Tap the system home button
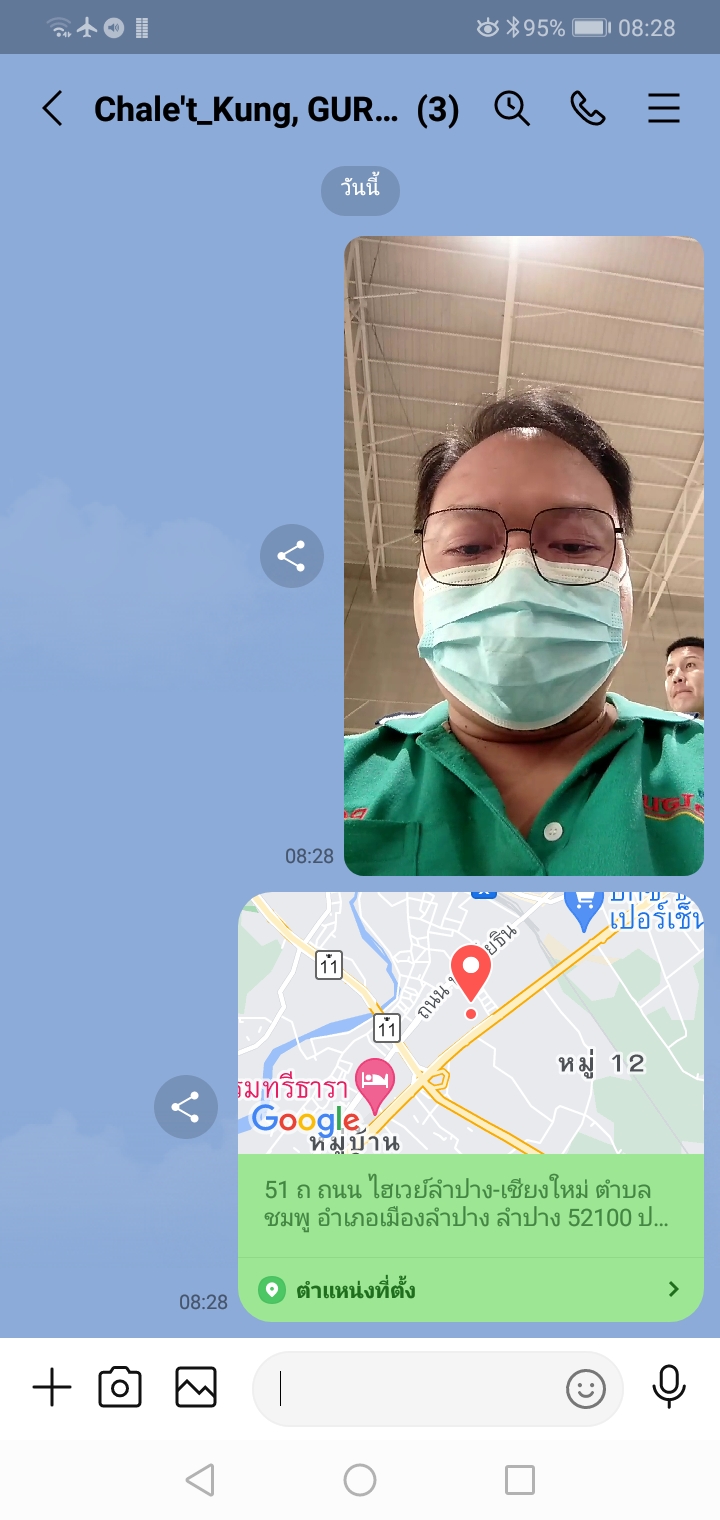 [x=360, y=1480]
